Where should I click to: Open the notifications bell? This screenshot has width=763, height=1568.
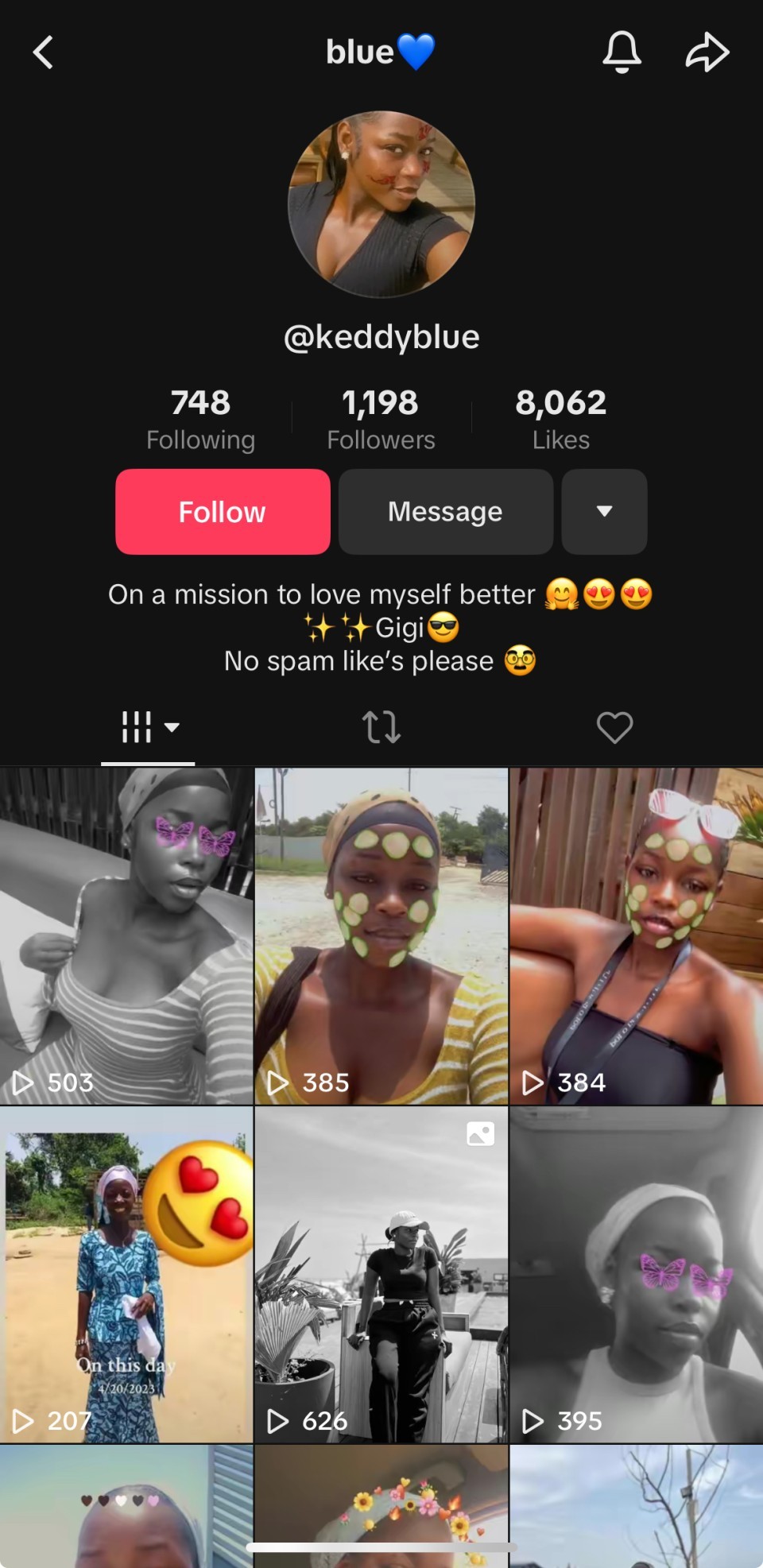(x=622, y=52)
